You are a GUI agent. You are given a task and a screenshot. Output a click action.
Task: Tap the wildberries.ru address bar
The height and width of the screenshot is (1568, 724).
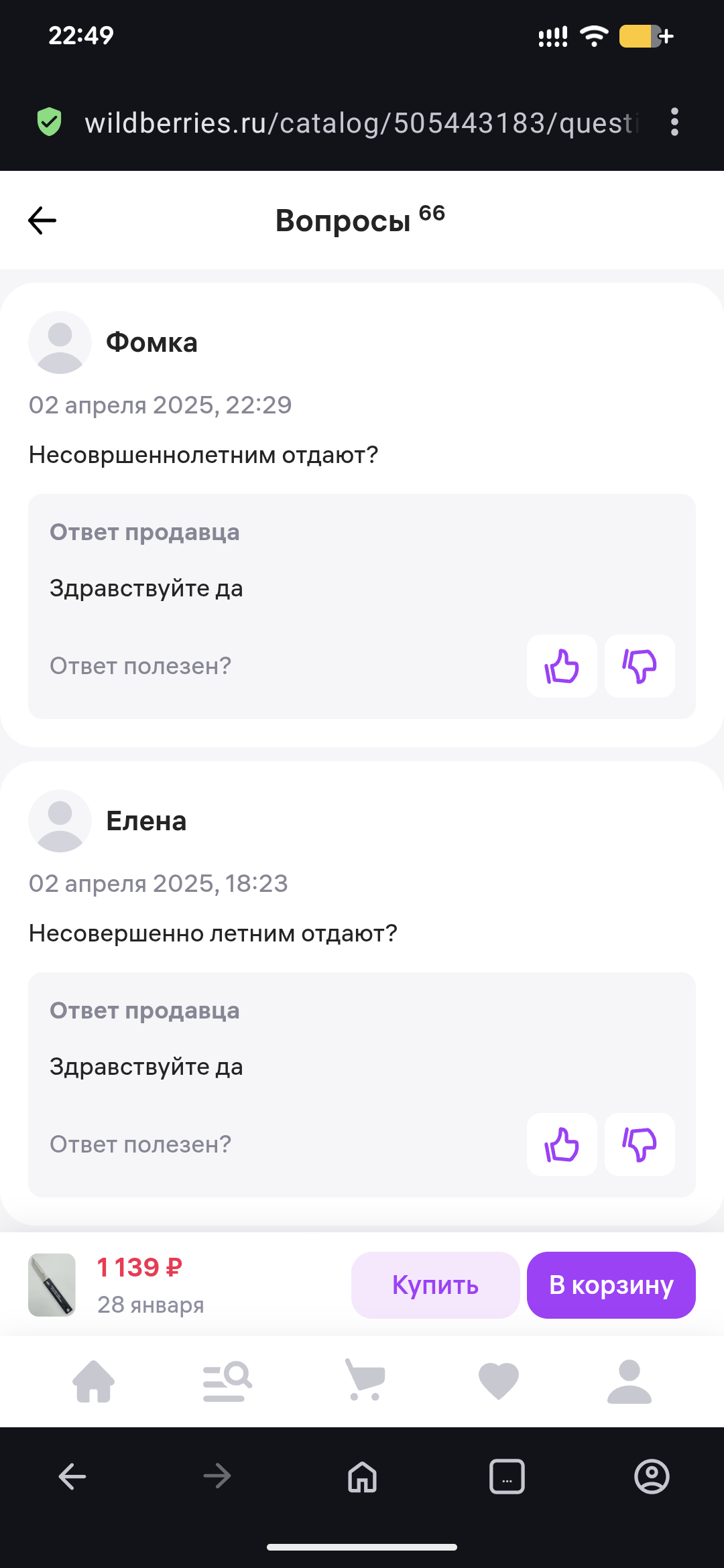362,123
